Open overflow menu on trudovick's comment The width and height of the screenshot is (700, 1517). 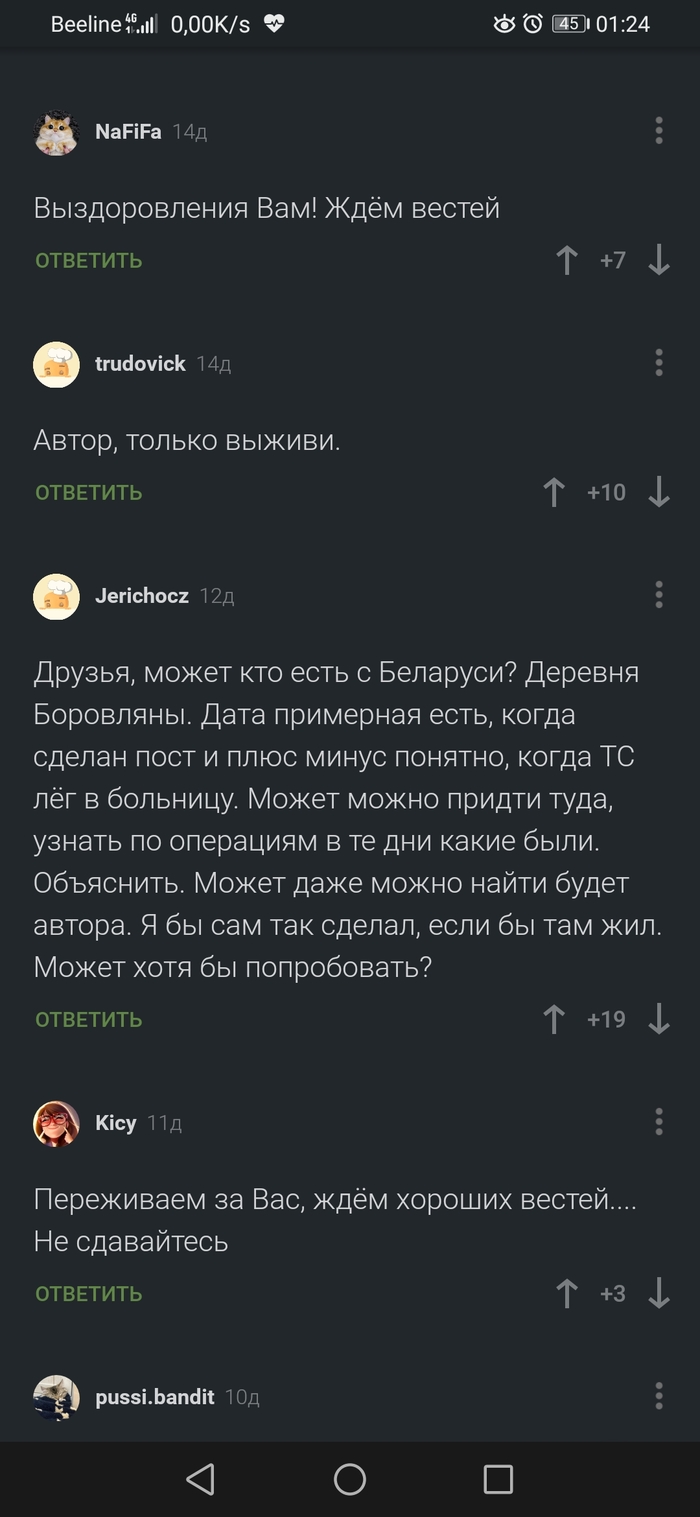click(x=658, y=362)
